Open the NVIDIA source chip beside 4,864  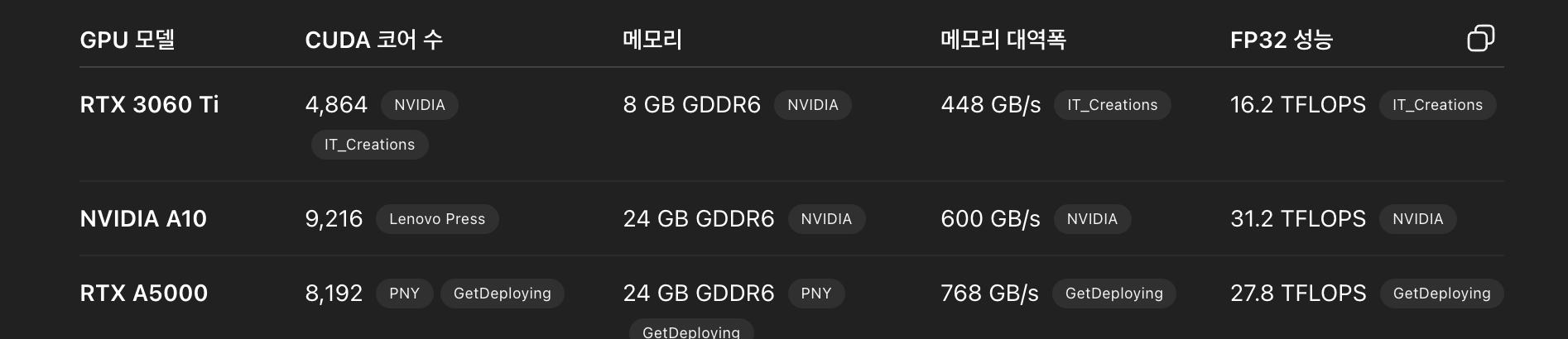tap(419, 105)
